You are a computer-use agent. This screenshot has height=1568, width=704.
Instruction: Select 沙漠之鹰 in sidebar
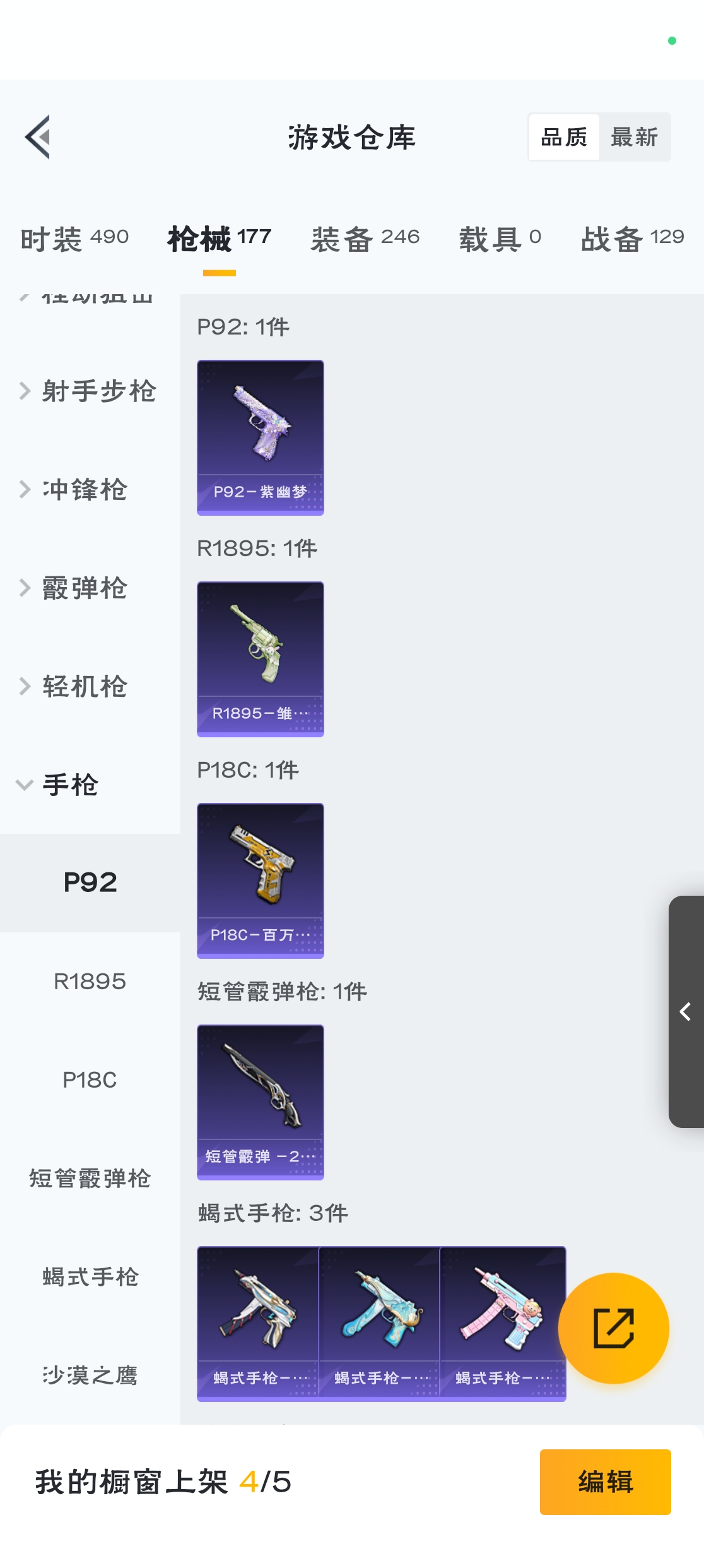[90, 1375]
